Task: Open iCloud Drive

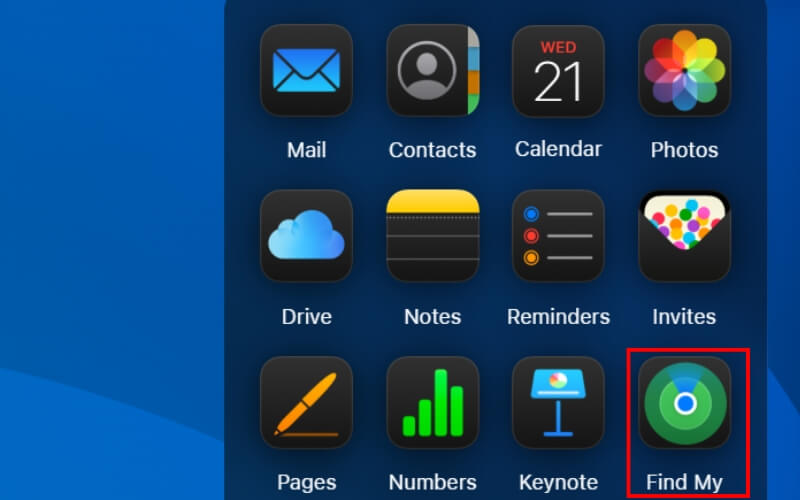Action: (306, 236)
